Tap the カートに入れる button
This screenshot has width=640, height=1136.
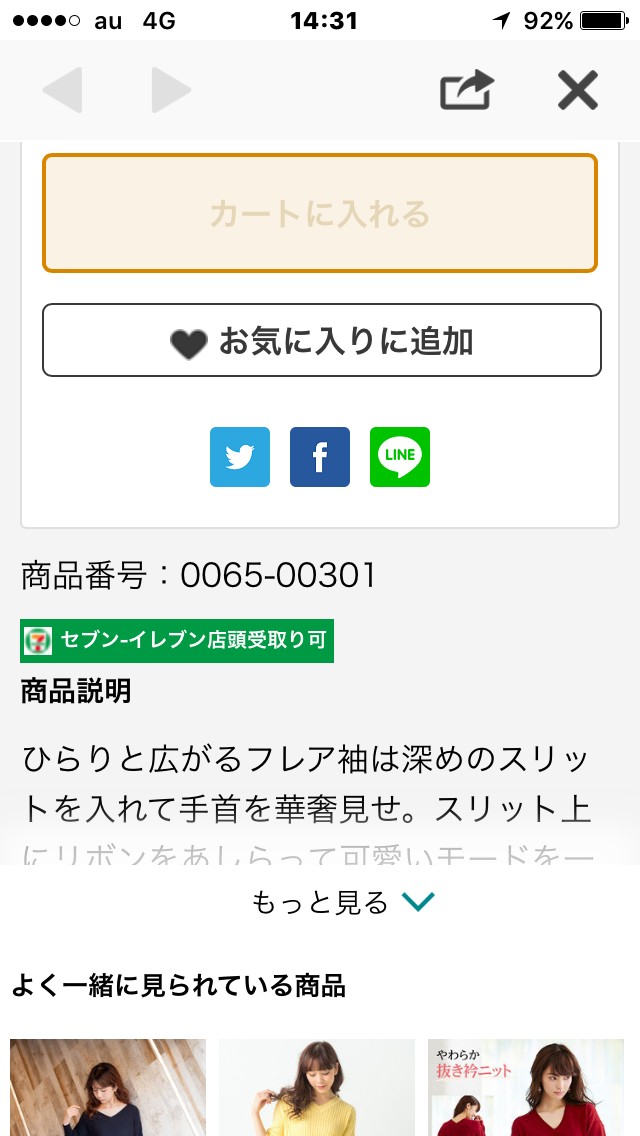click(x=320, y=213)
